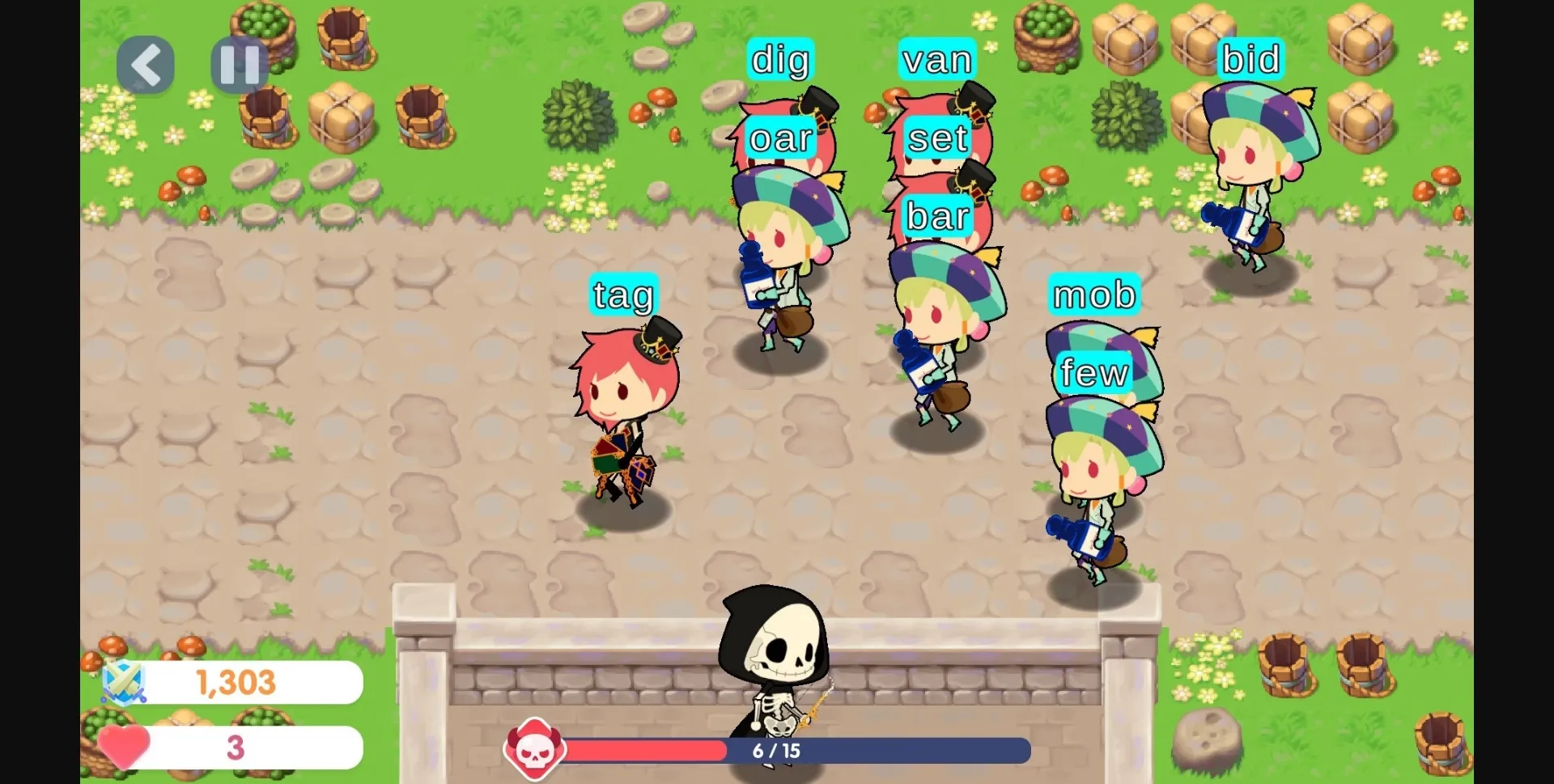Tap the back arrow button

coord(146,65)
